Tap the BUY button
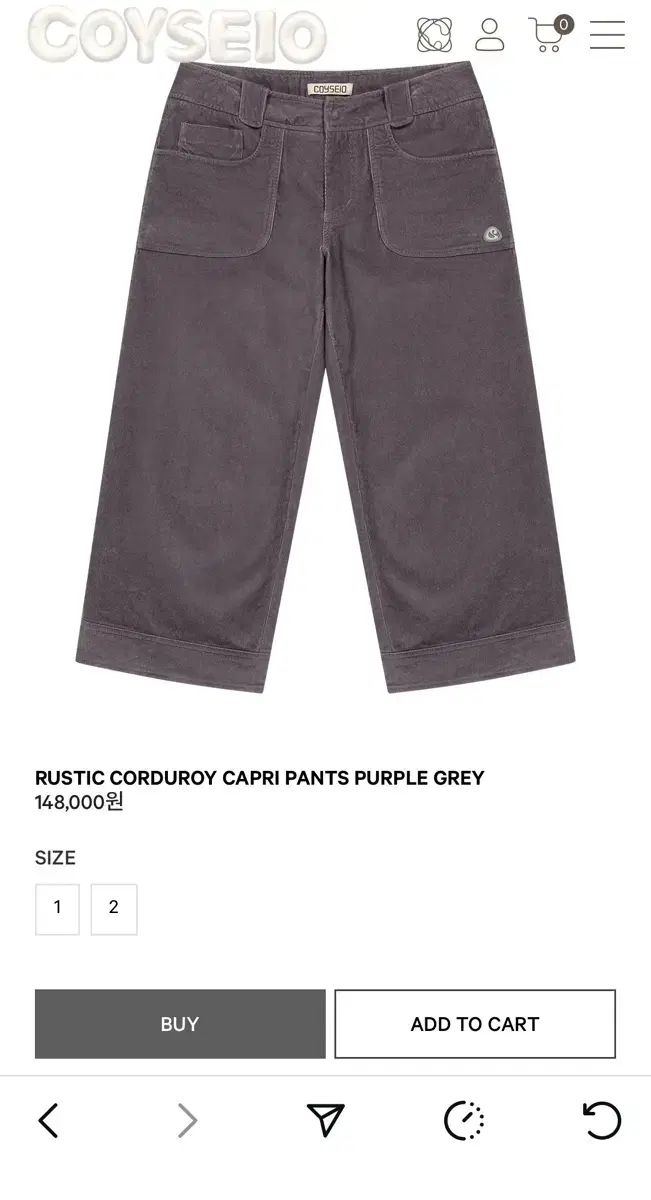 pos(180,1023)
